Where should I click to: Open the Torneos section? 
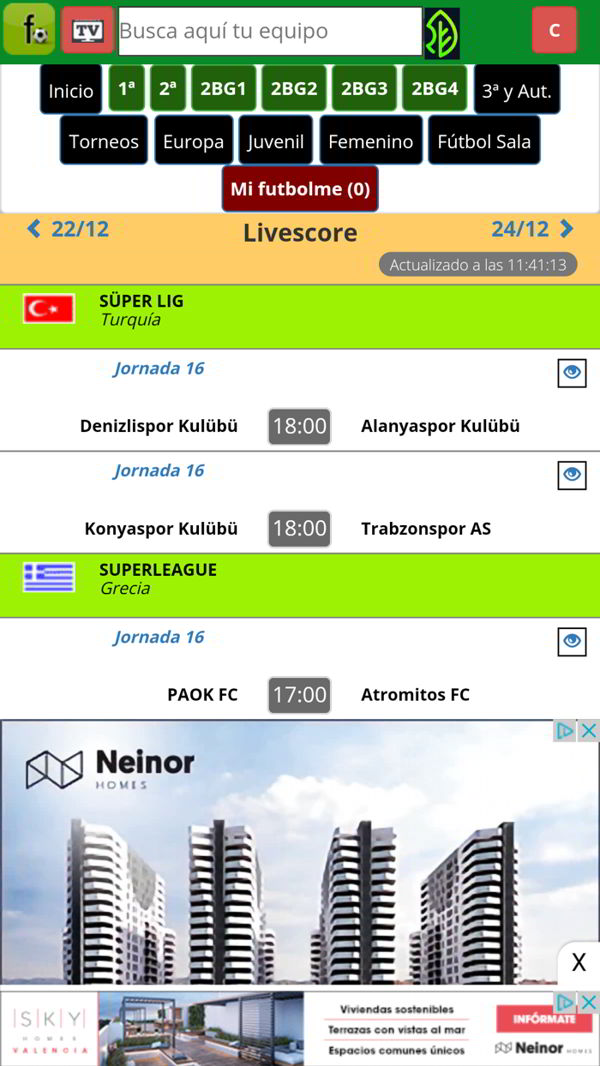pyautogui.click(x=104, y=140)
